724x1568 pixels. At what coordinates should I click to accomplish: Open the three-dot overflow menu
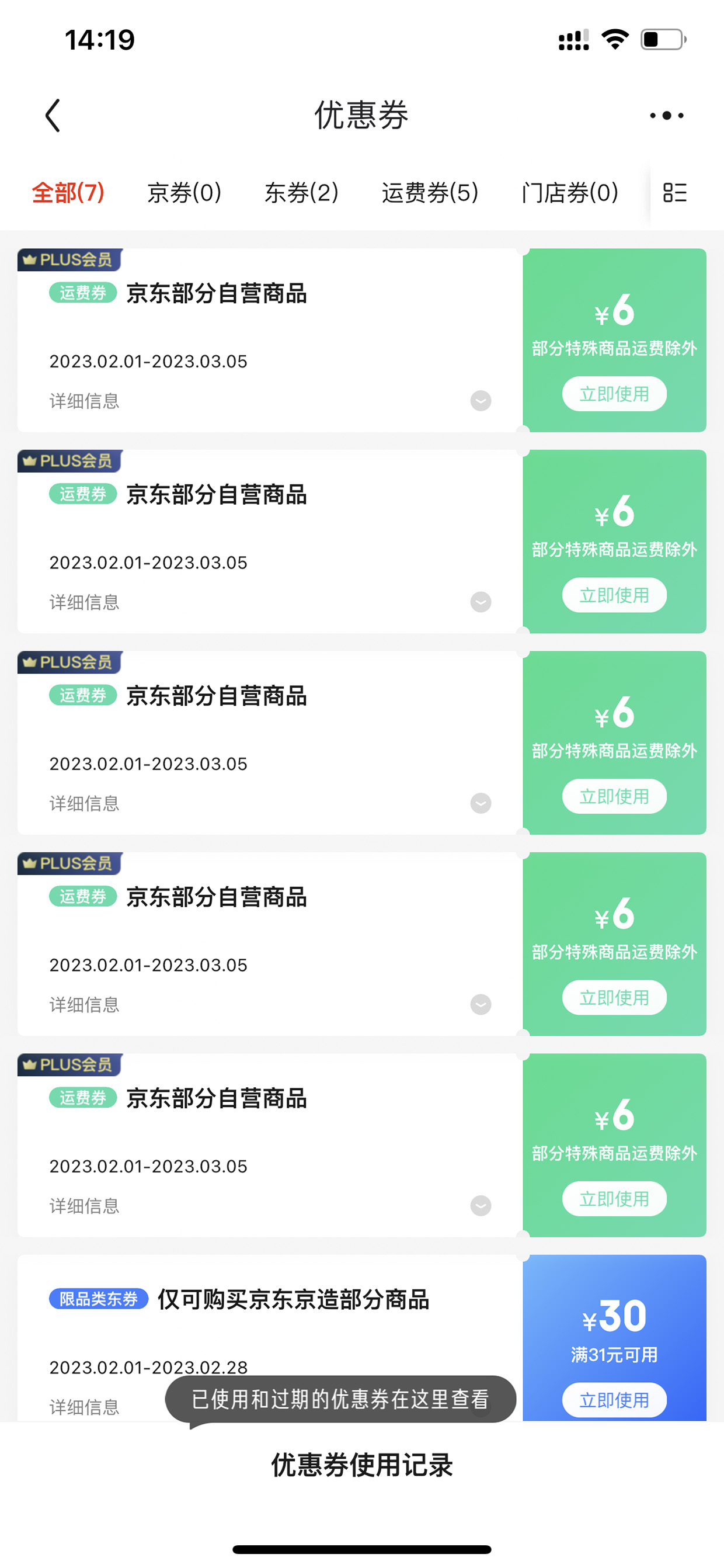pos(666,115)
